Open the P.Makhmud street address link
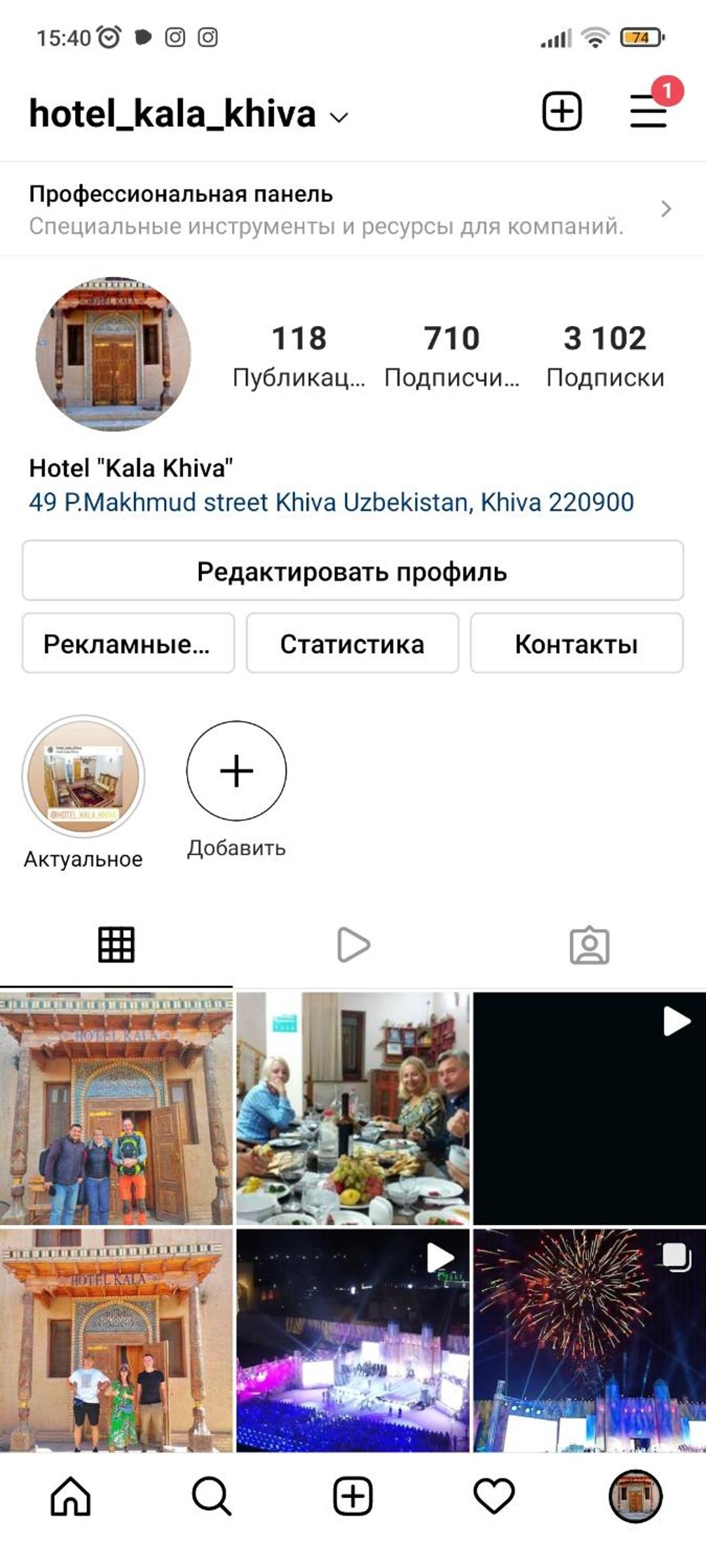 pos(331,502)
